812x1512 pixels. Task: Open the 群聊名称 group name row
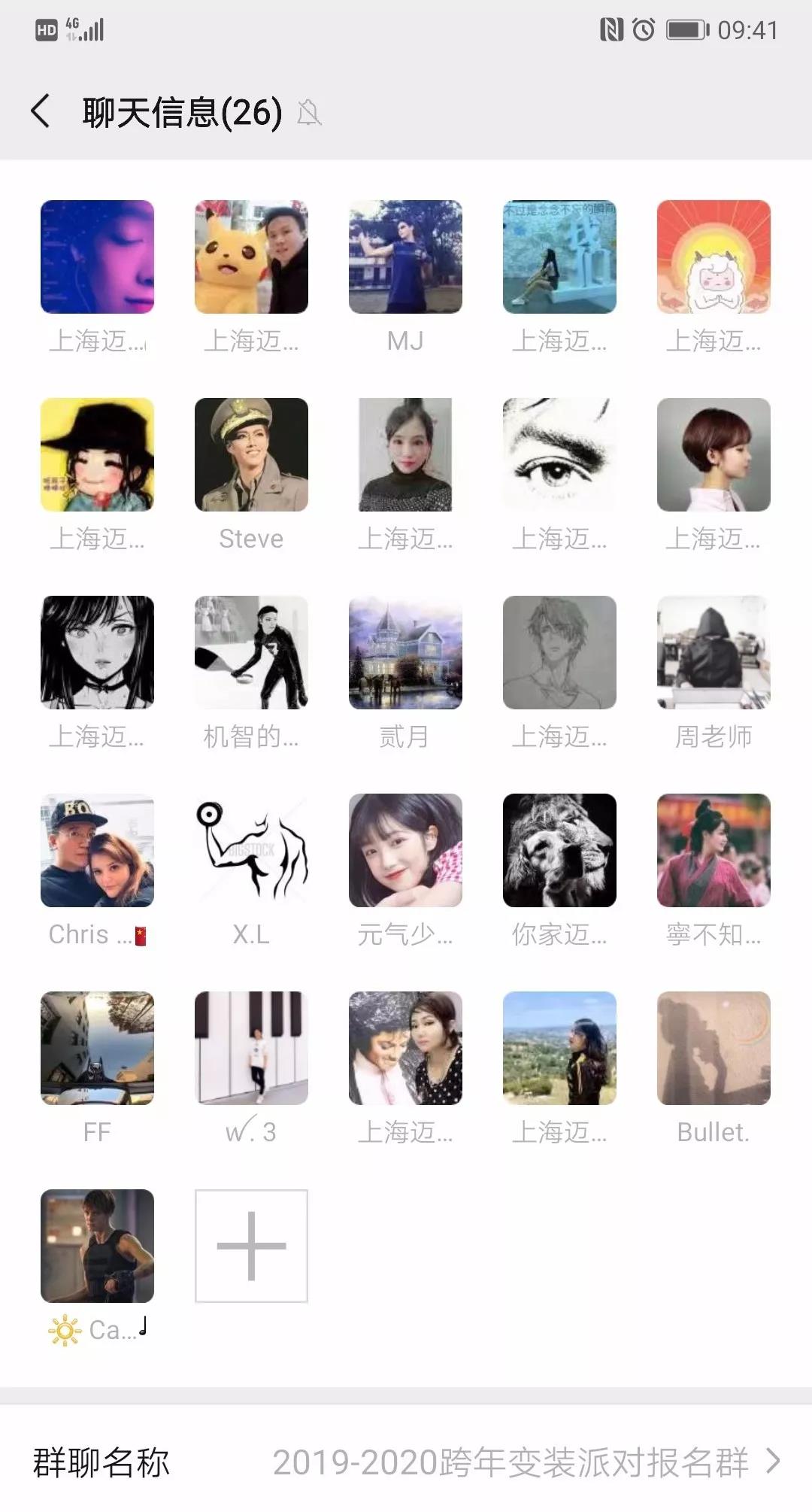pyautogui.click(x=406, y=1462)
